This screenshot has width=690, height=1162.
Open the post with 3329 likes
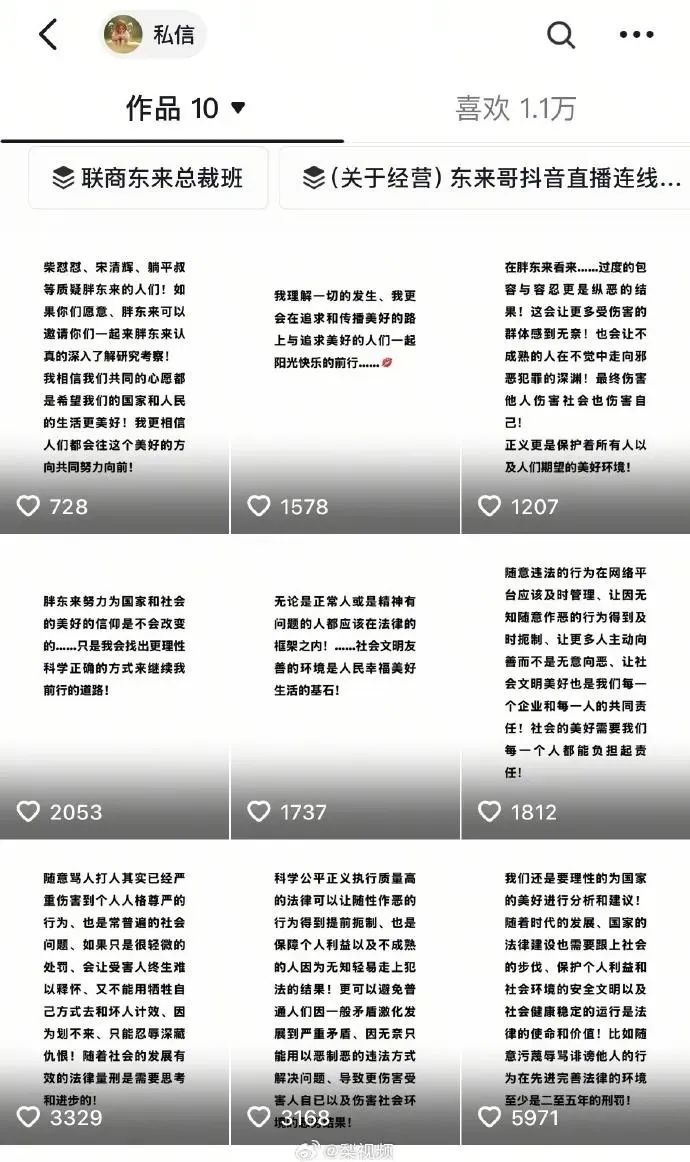click(x=114, y=993)
